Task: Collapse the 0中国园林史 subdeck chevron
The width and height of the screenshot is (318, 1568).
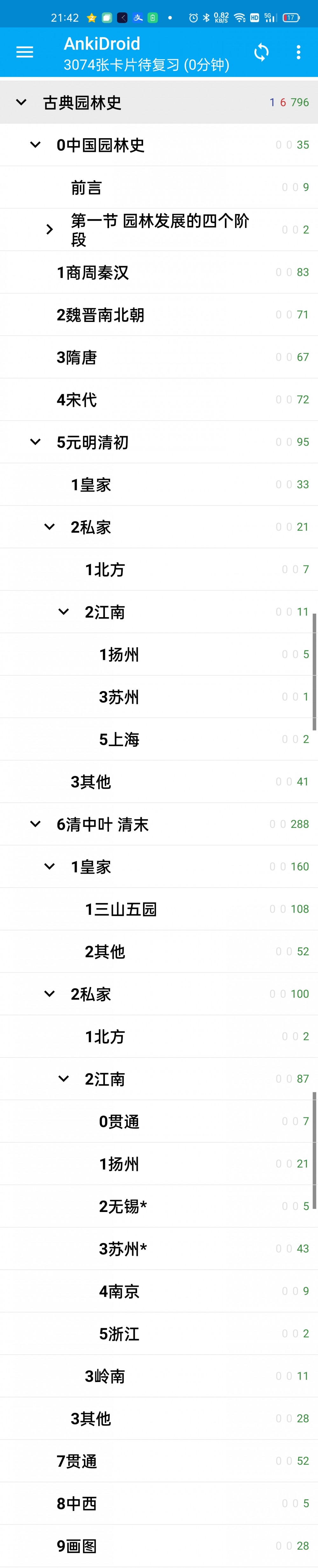Action: click(35, 145)
